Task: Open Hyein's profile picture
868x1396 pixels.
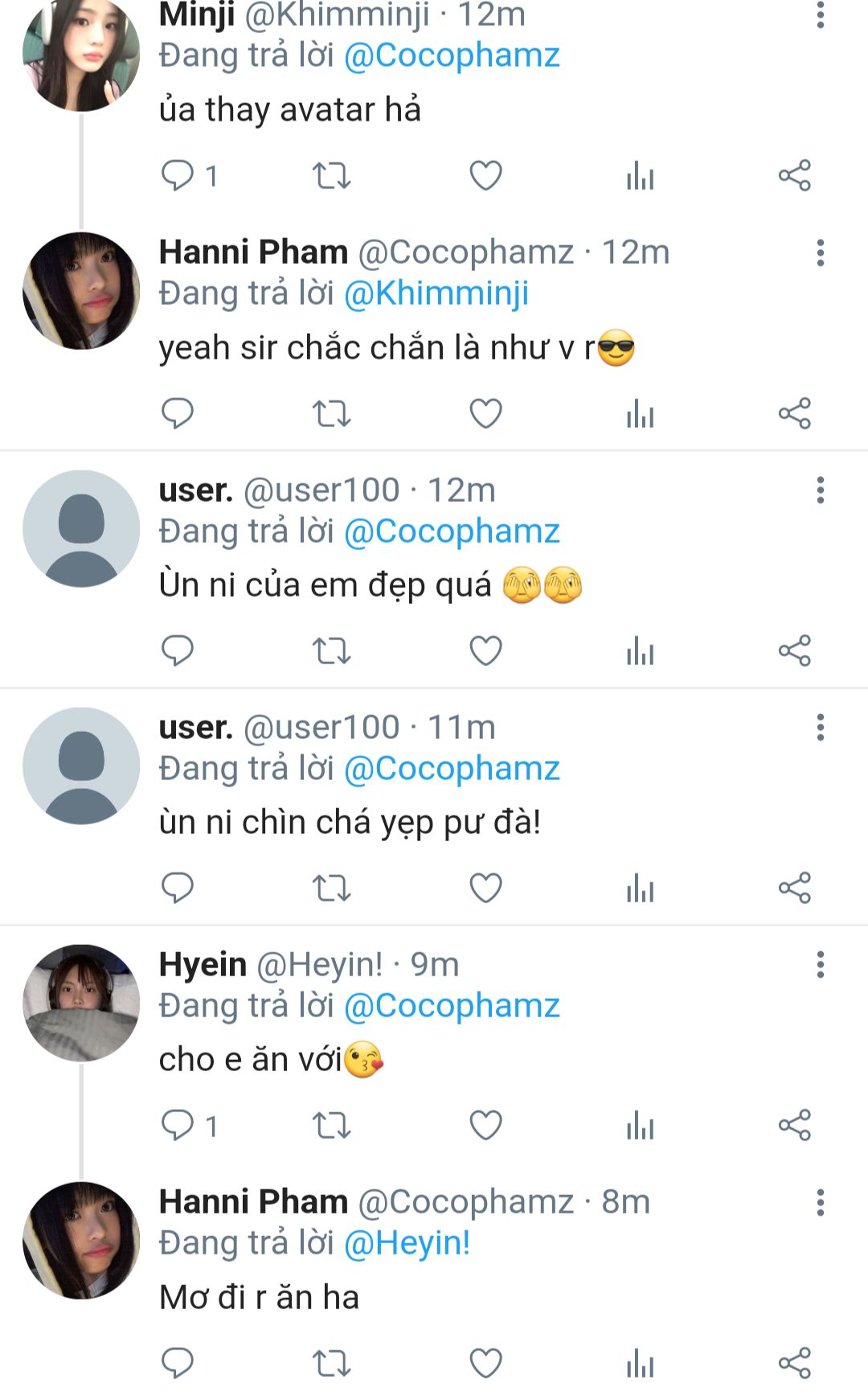Action: click(x=81, y=1003)
